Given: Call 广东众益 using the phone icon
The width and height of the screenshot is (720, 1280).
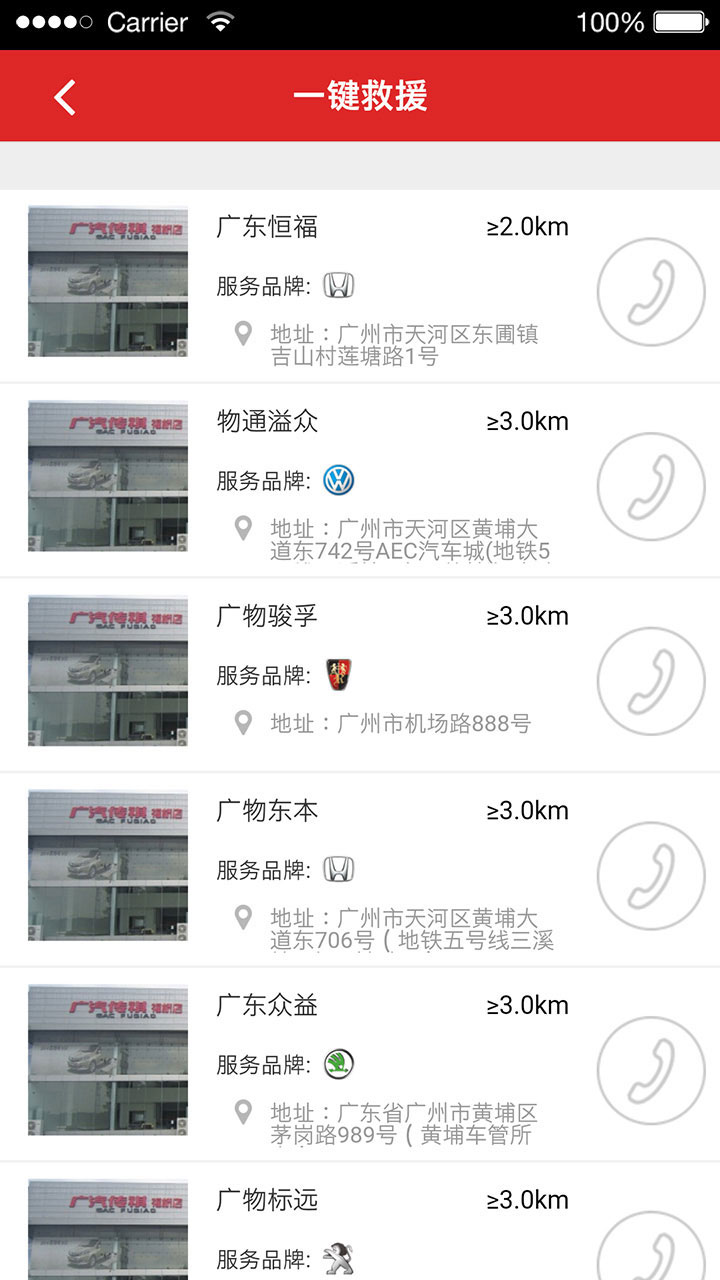Looking at the screenshot, I should [650, 1070].
